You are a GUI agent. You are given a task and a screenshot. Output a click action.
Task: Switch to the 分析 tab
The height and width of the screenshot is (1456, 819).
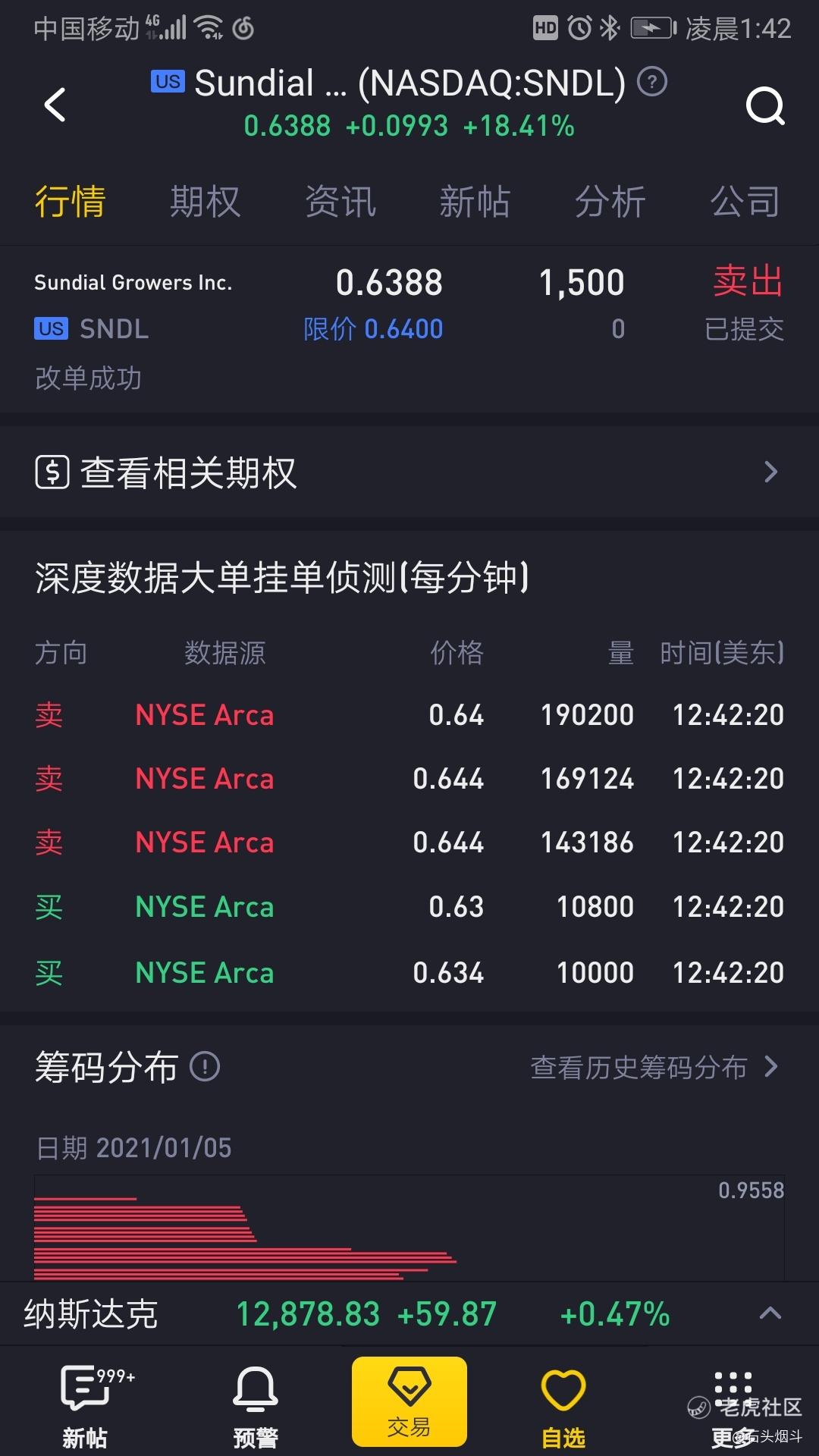[610, 202]
